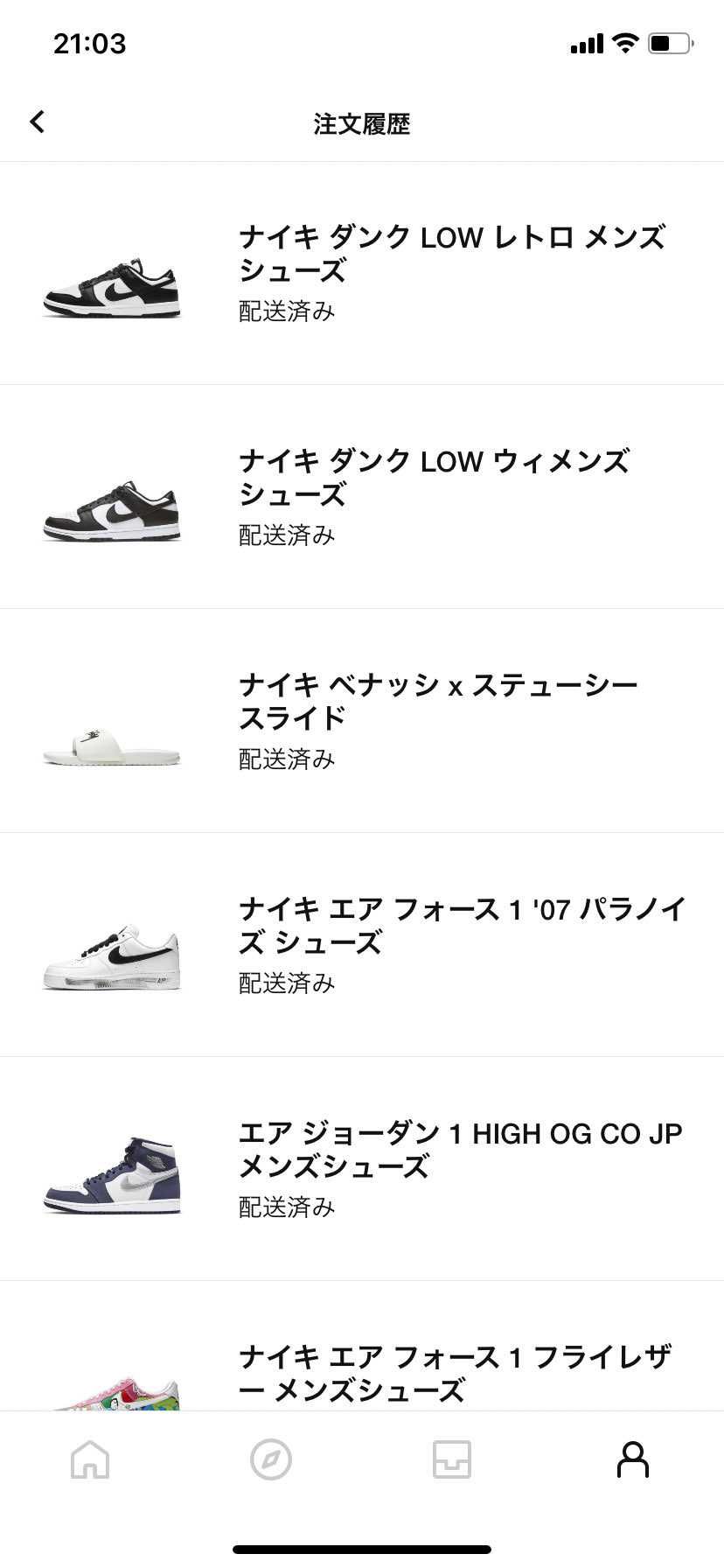This screenshot has width=724, height=1568.
Task: Select the Nike Dunk LOW panda thumbnail
Action: point(113,287)
